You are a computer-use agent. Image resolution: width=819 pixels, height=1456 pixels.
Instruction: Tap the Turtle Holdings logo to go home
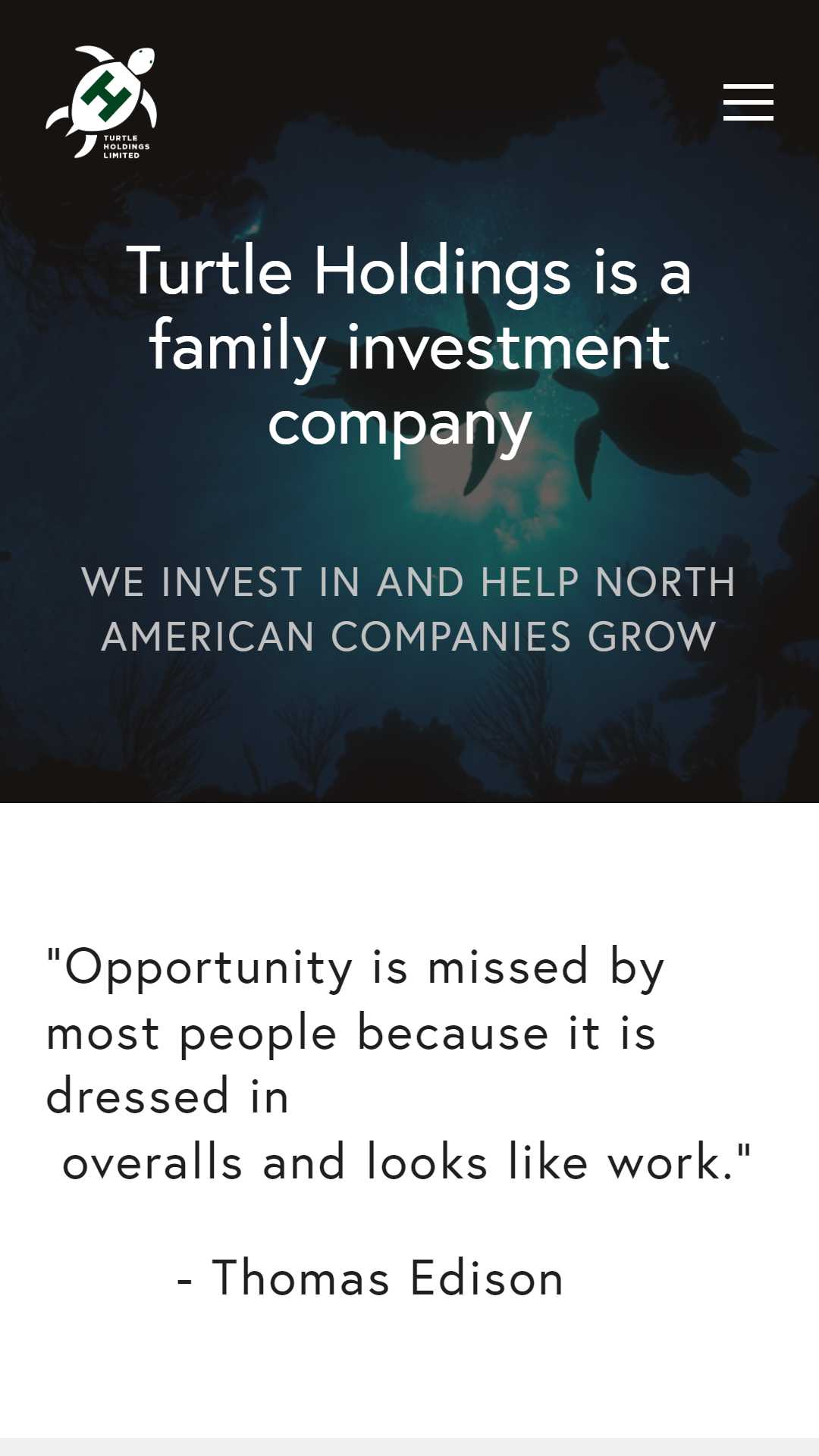coord(102,102)
